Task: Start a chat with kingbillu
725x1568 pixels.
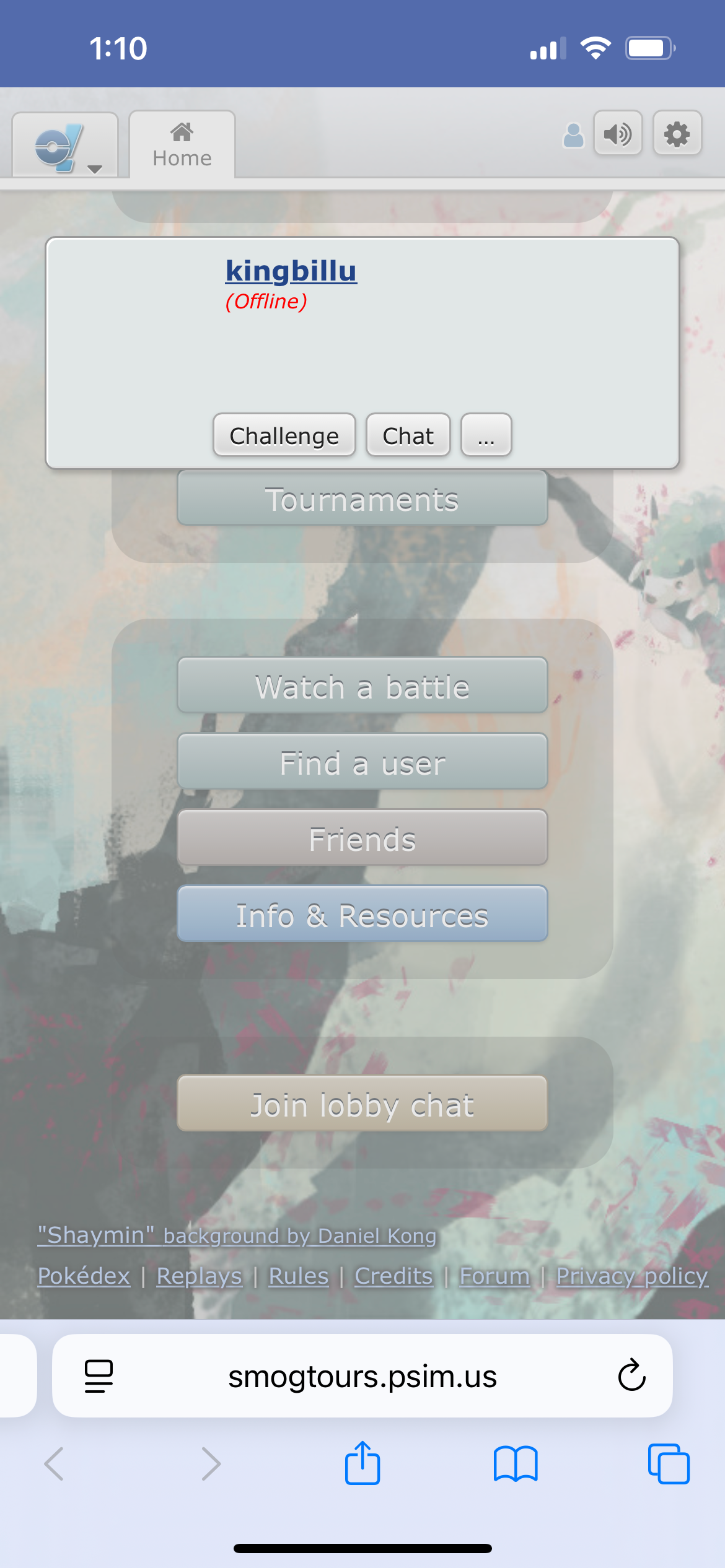Action: (408, 435)
